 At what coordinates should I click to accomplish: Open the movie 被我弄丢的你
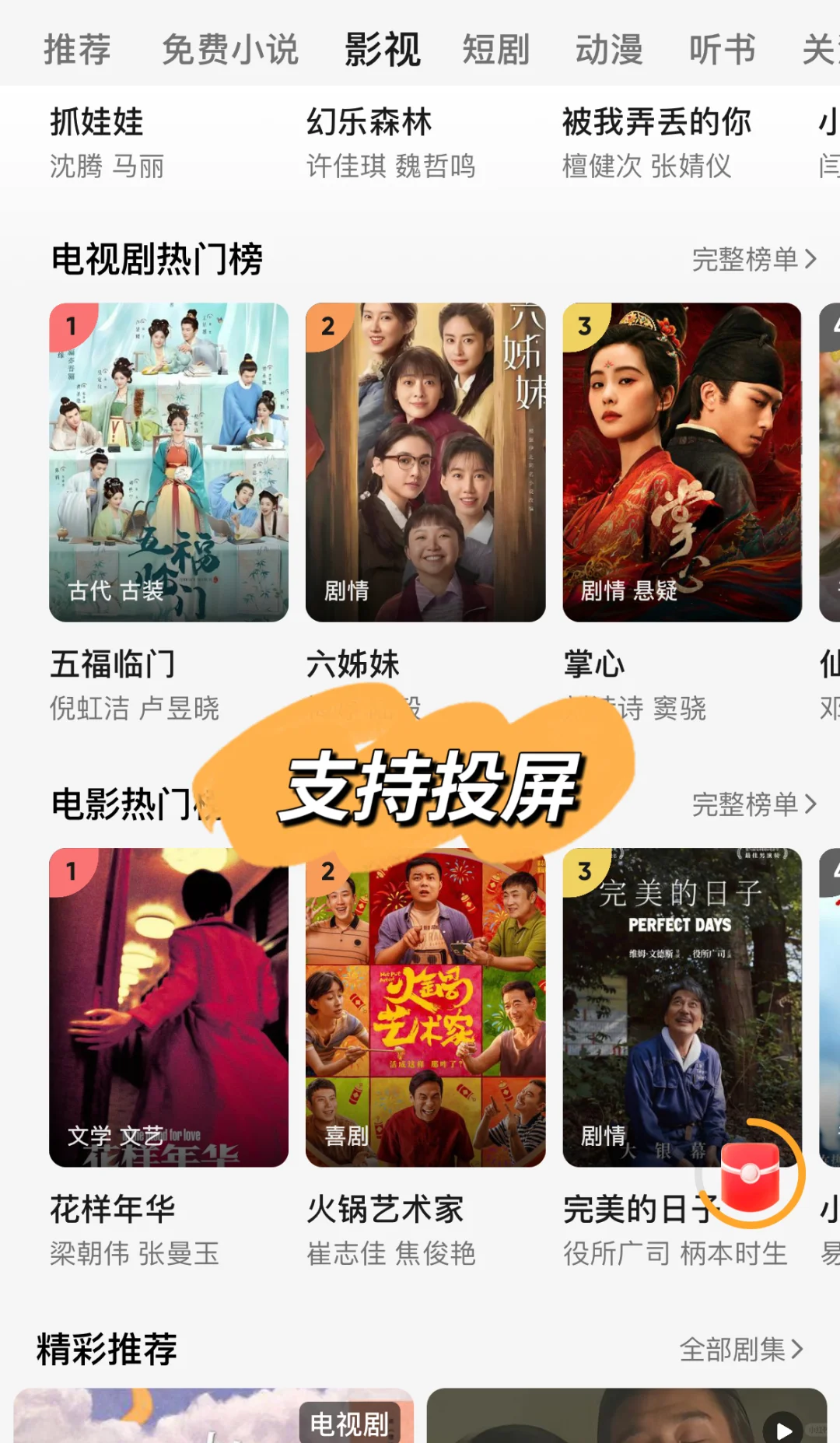click(x=656, y=123)
